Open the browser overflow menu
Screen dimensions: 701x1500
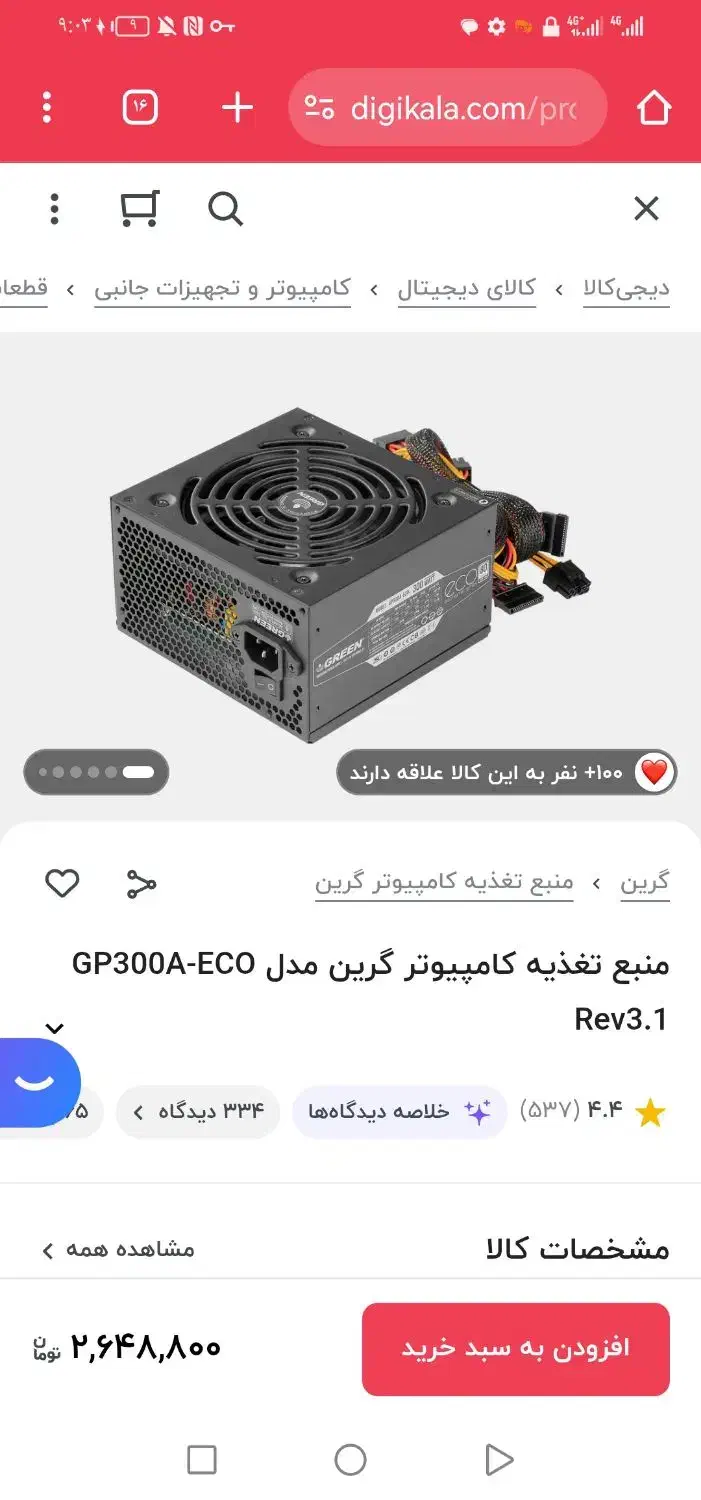coord(47,108)
